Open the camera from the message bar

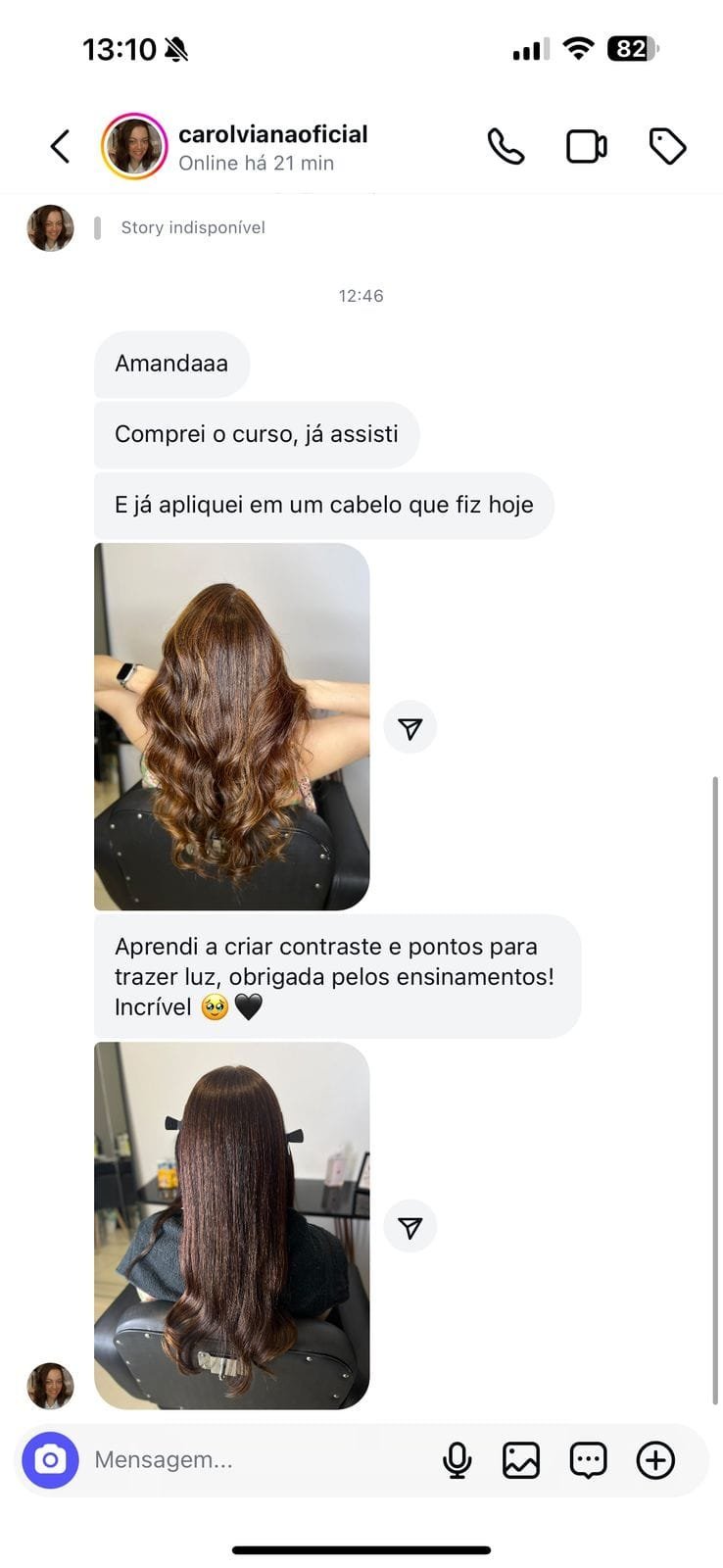tap(50, 1460)
